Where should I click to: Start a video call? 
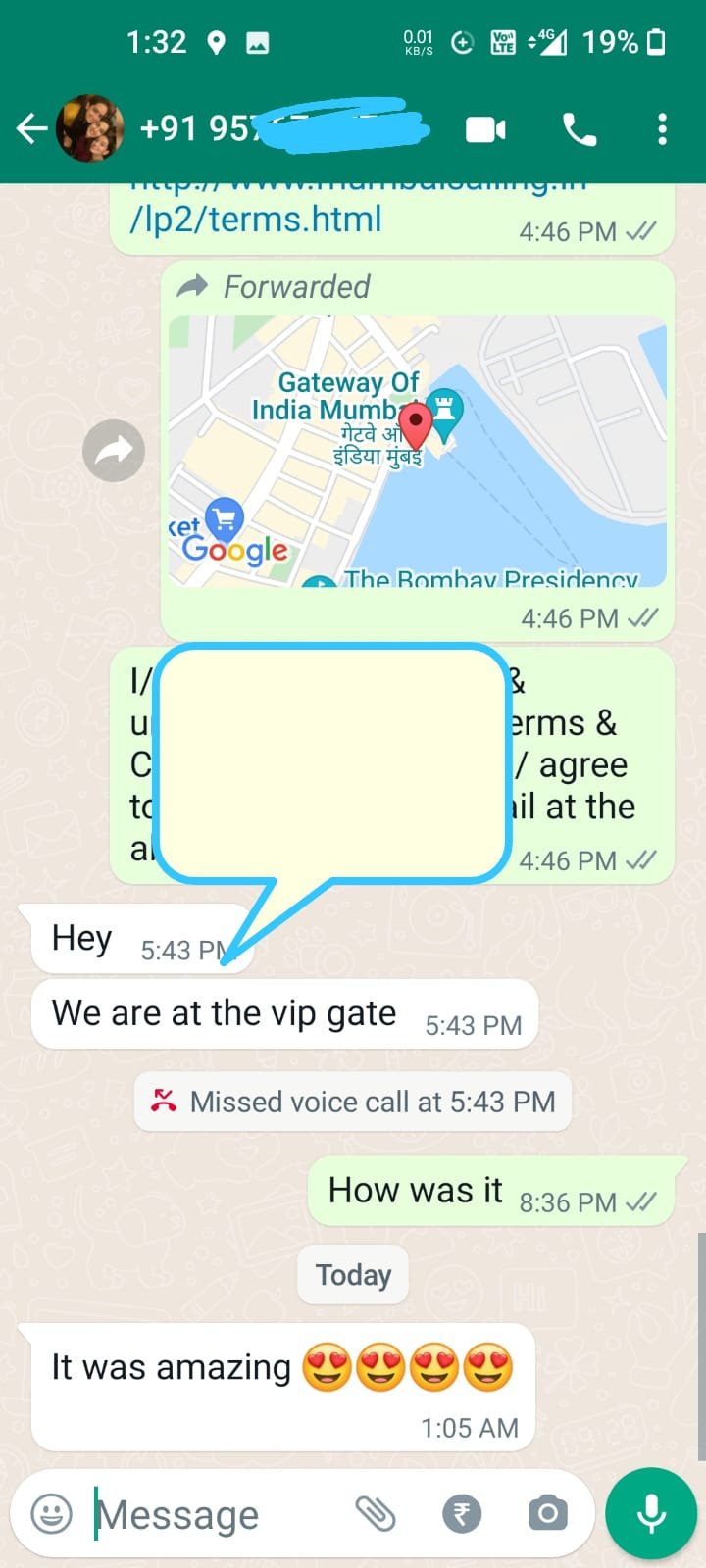point(485,129)
